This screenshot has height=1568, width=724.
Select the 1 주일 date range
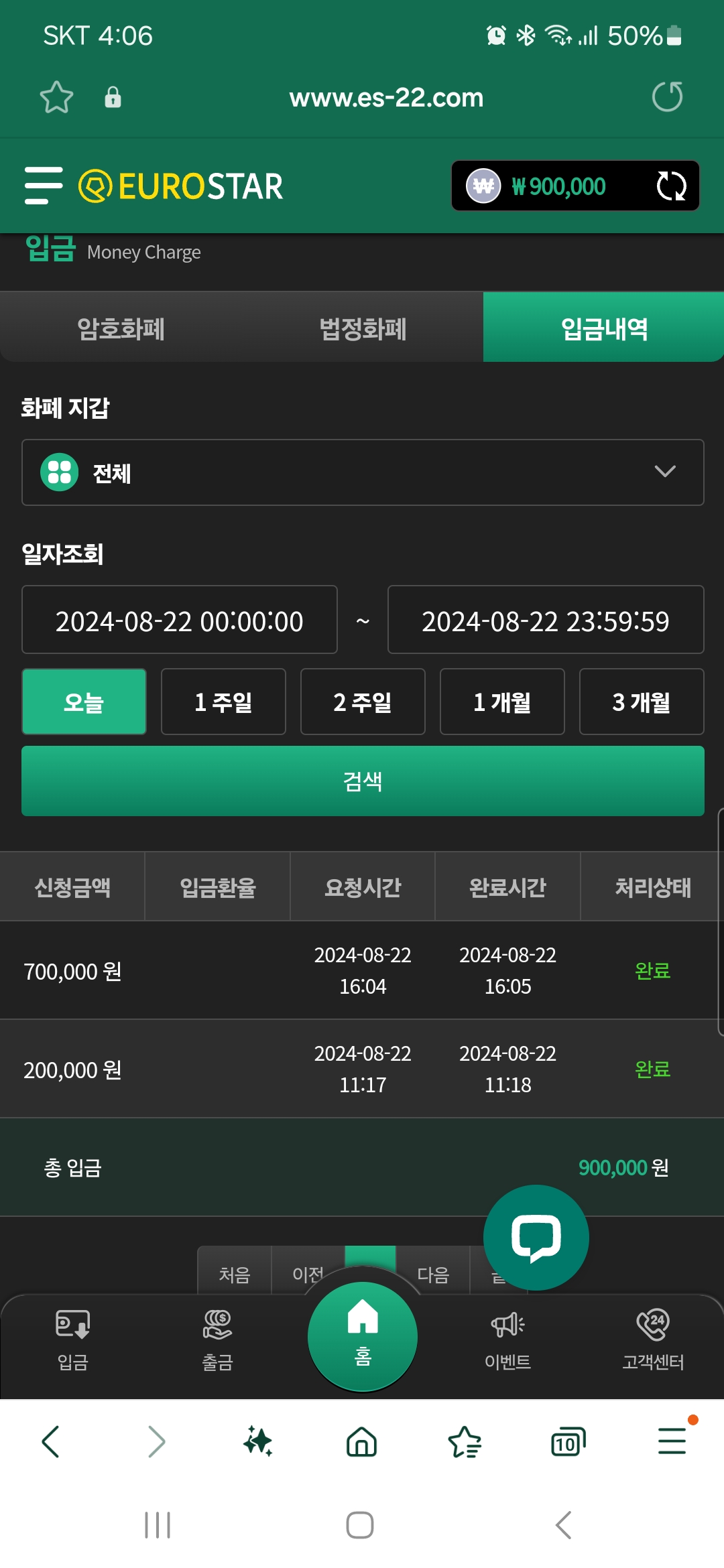click(x=223, y=702)
